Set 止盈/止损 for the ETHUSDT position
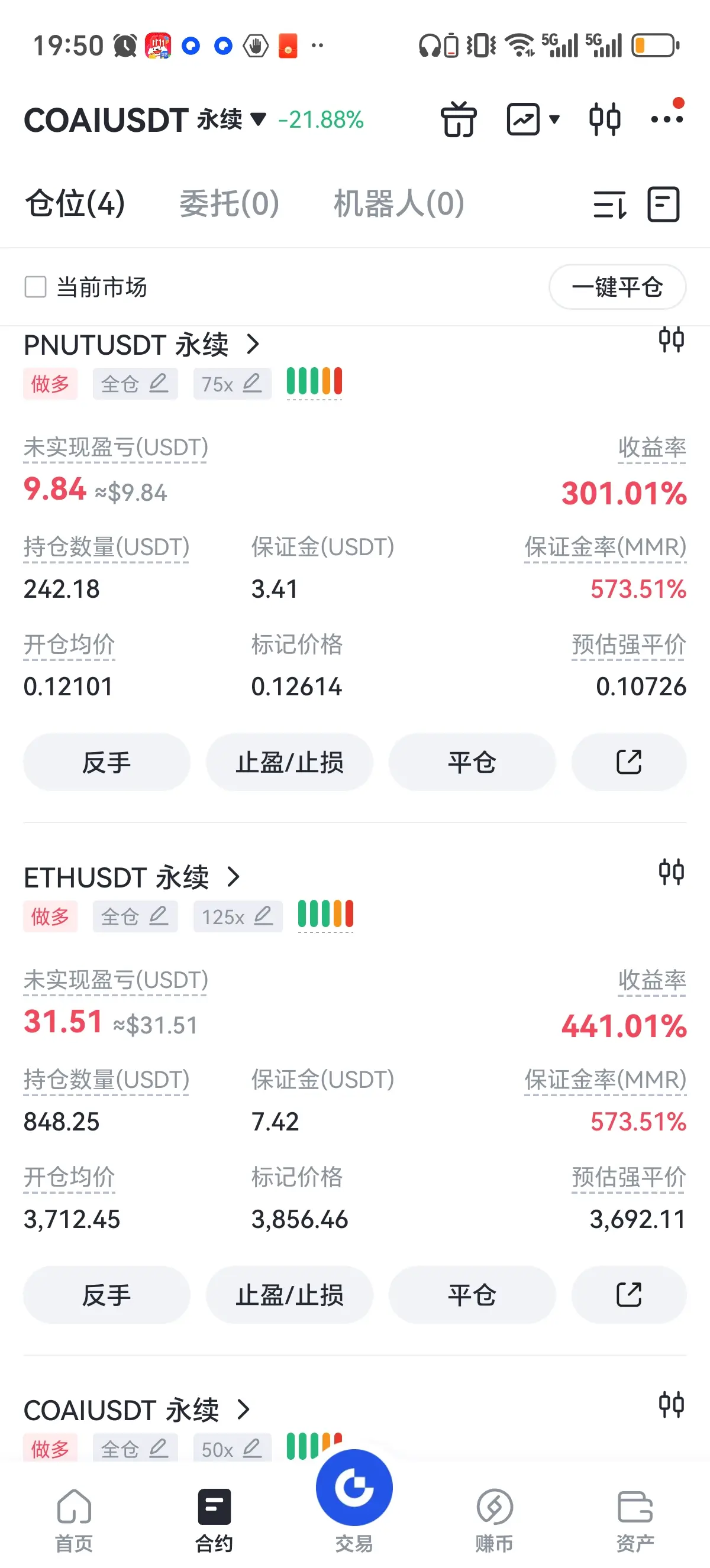710x1568 pixels. pos(289,1295)
